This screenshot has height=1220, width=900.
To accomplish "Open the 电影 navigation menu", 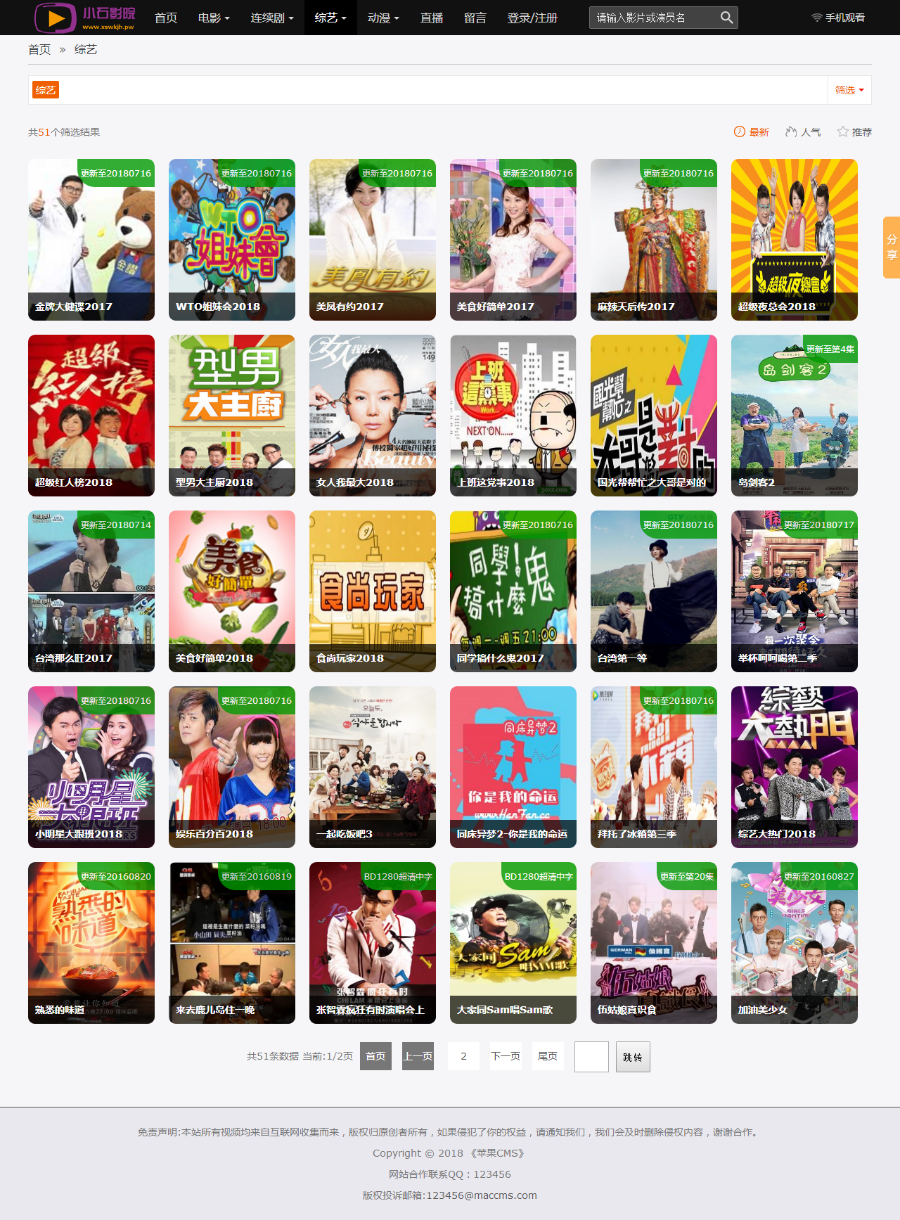I will pos(213,18).
